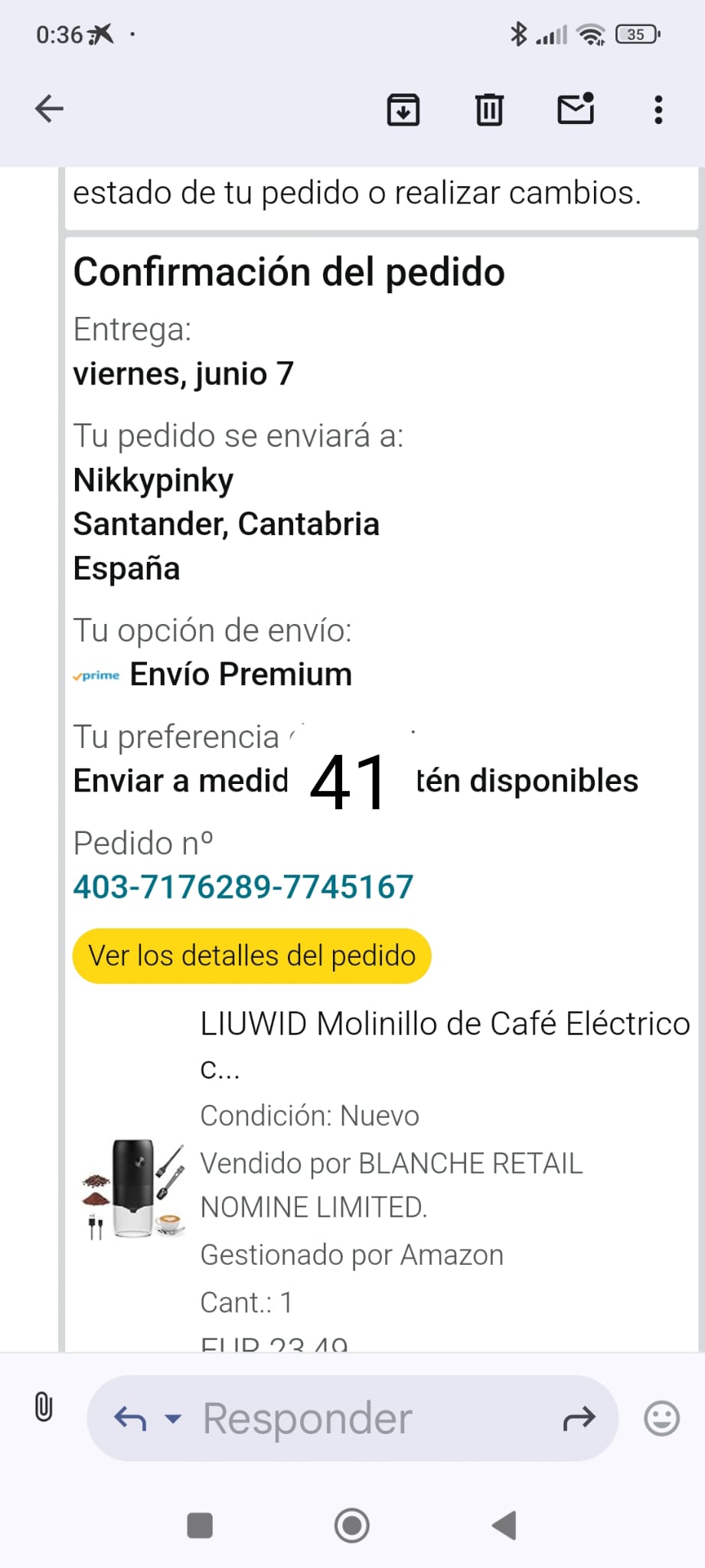Open the LIUWID Molinillo de Café product image
The height and width of the screenshot is (1568, 705).
pos(133,1188)
